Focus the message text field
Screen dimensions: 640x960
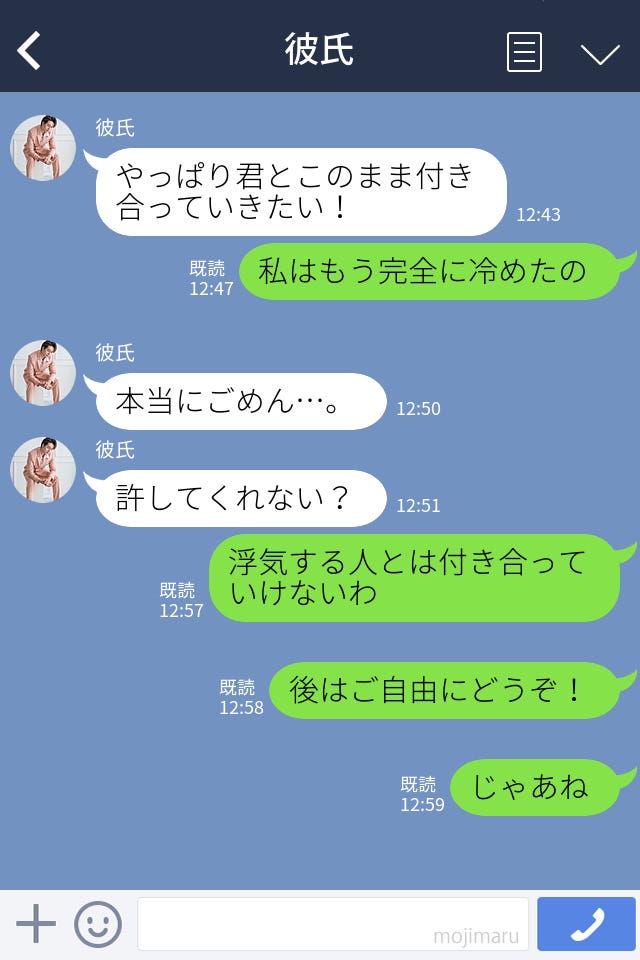tap(332, 924)
